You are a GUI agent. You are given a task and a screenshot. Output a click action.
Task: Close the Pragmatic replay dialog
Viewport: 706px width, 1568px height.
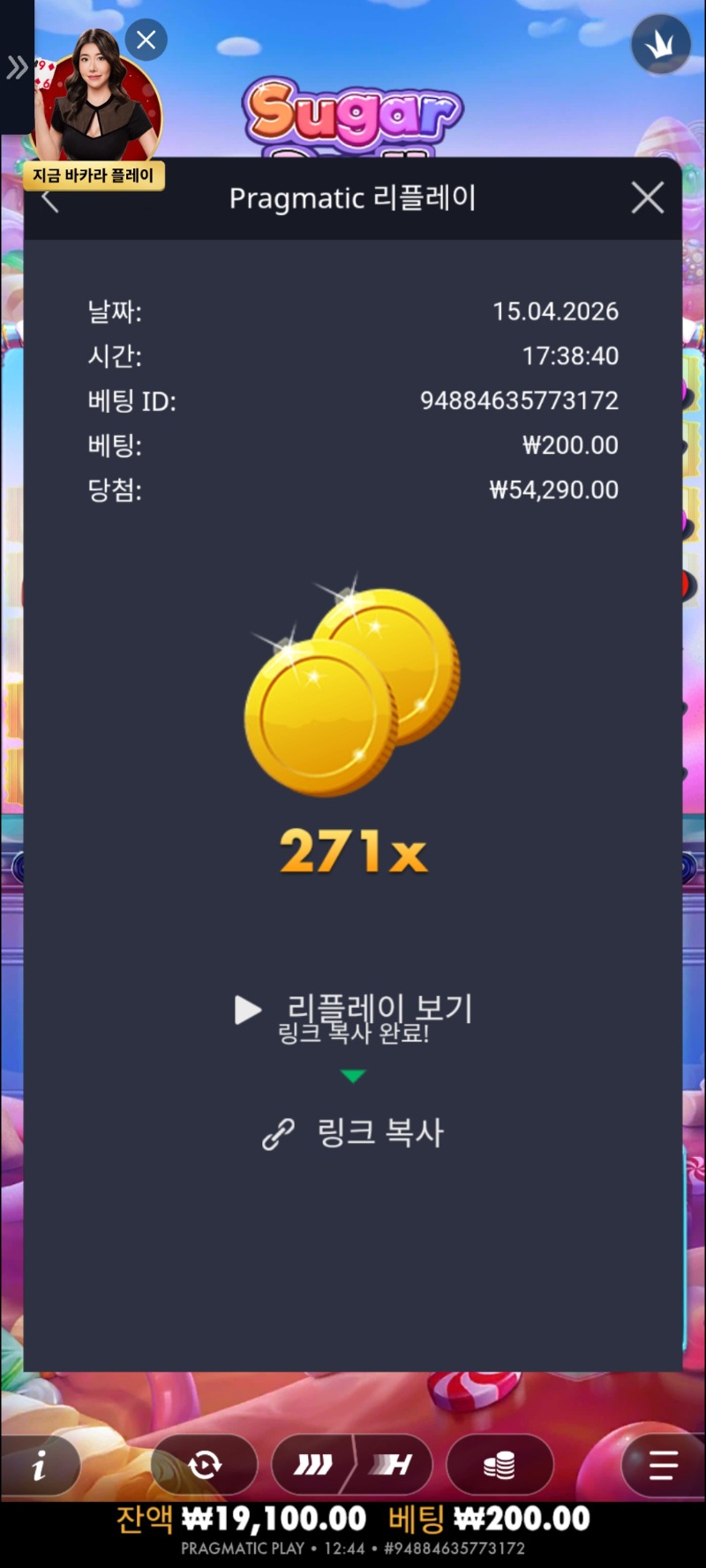pyautogui.click(x=647, y=198)
